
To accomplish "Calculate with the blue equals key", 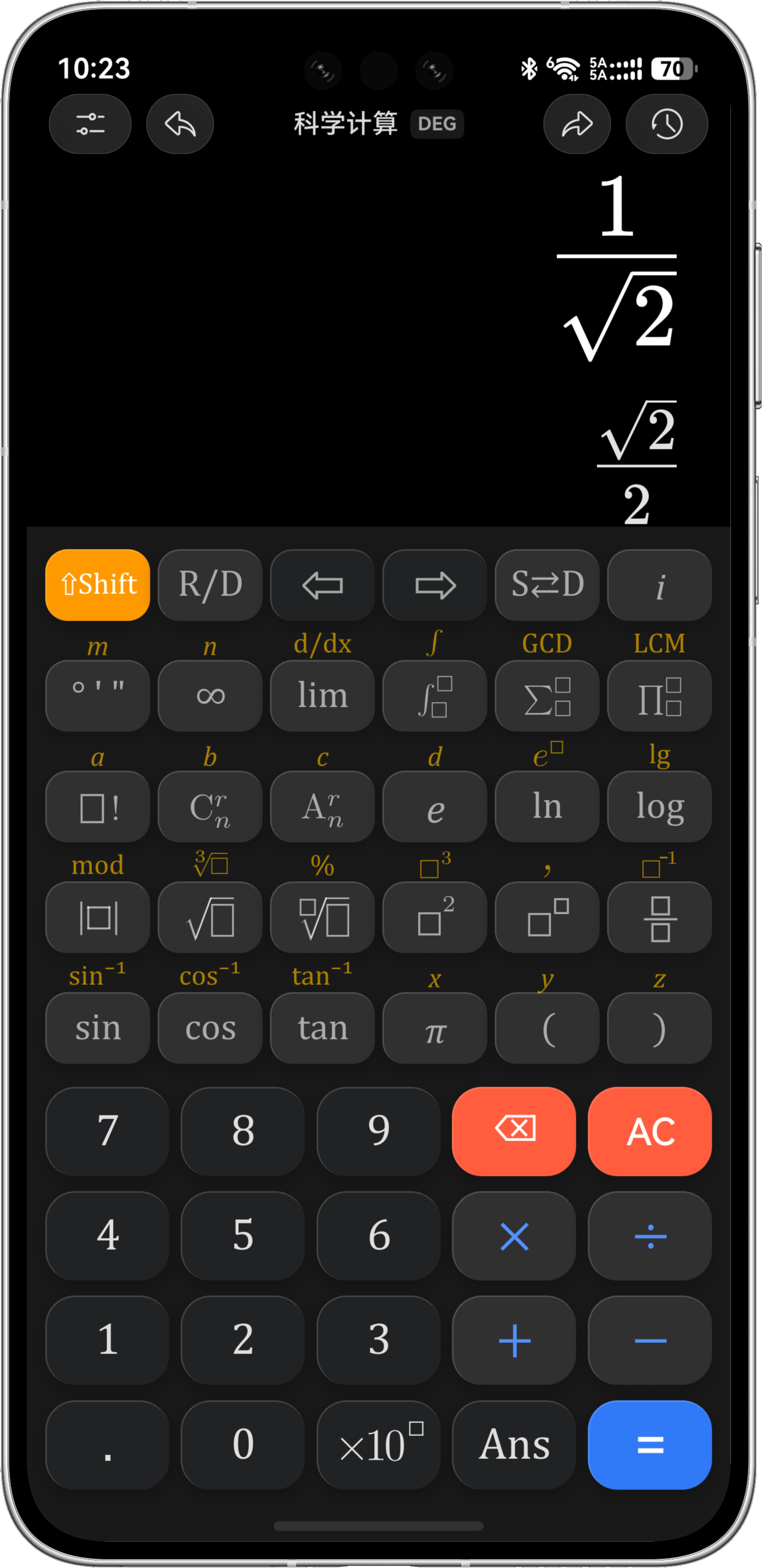I will 650,1445.
